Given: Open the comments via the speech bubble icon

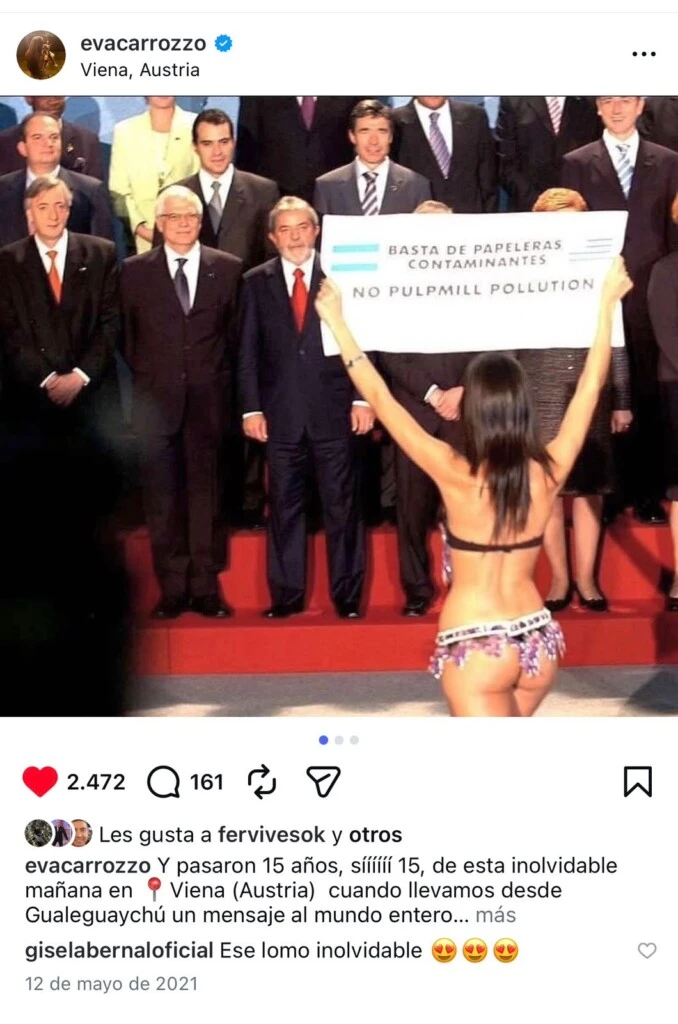Looking at the screenshot, I should pos(163,781).
